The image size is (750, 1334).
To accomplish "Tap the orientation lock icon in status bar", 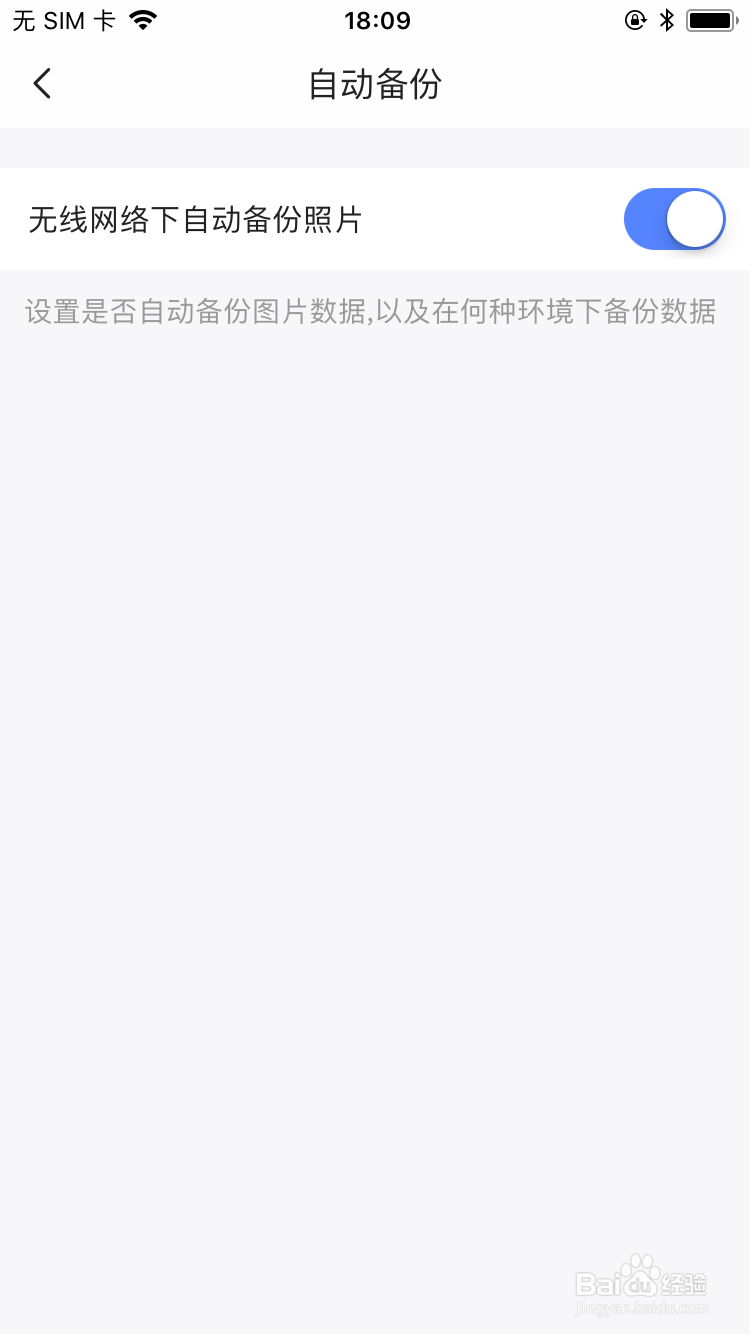I will click(635, 18).
